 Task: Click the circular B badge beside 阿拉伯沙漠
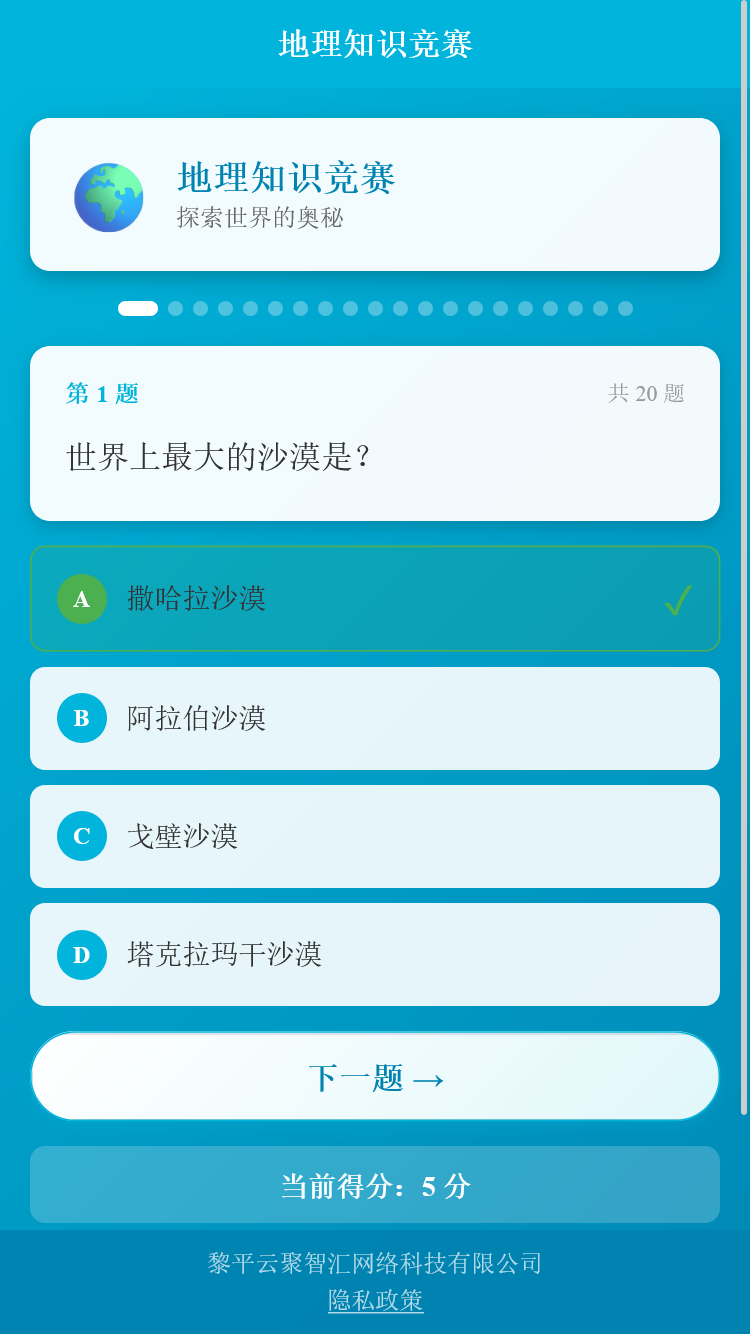pyautogui.click(x=81, y=718)
